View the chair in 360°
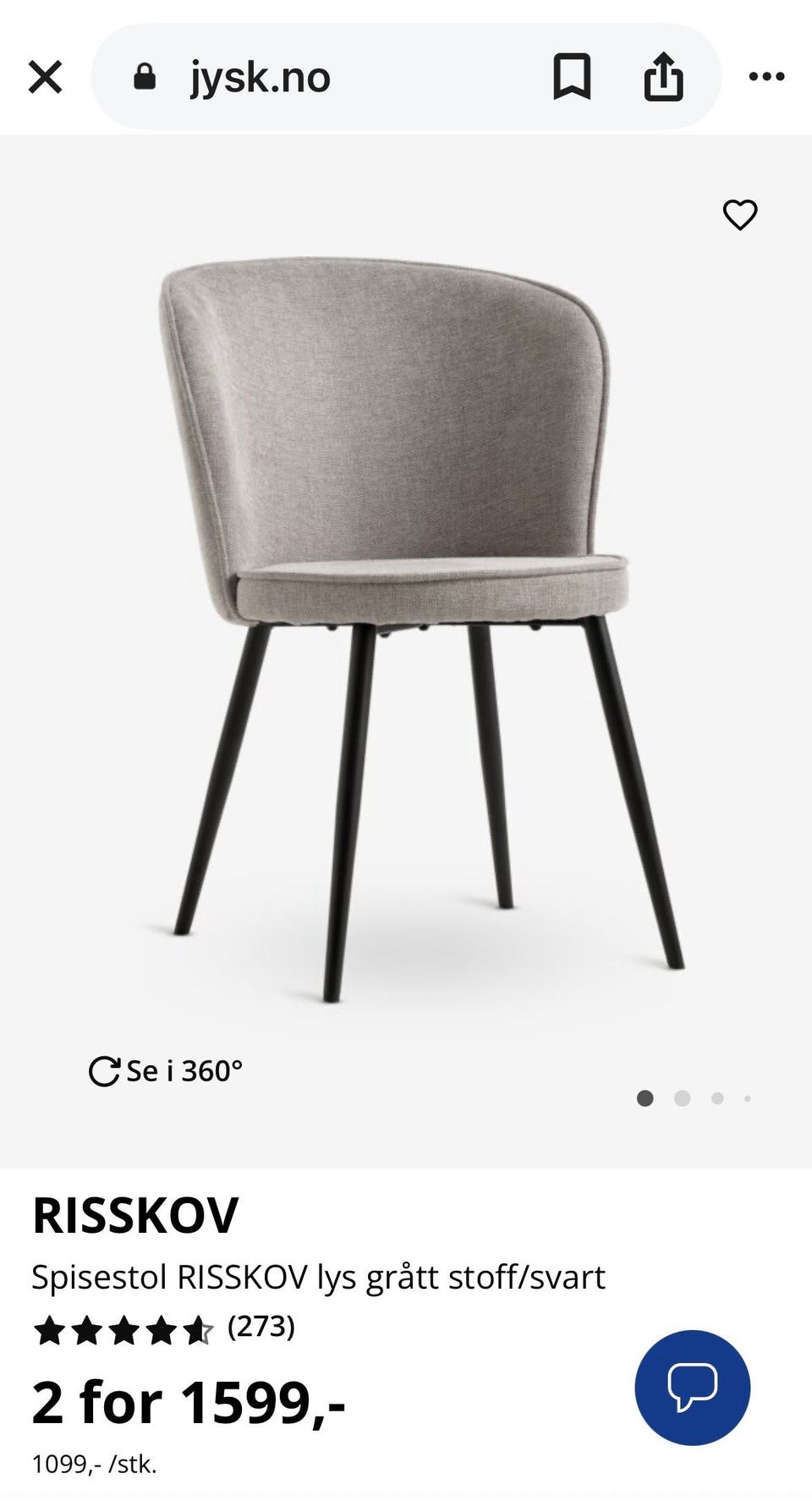The image size is (812, 1501). tap(166, 1071)
